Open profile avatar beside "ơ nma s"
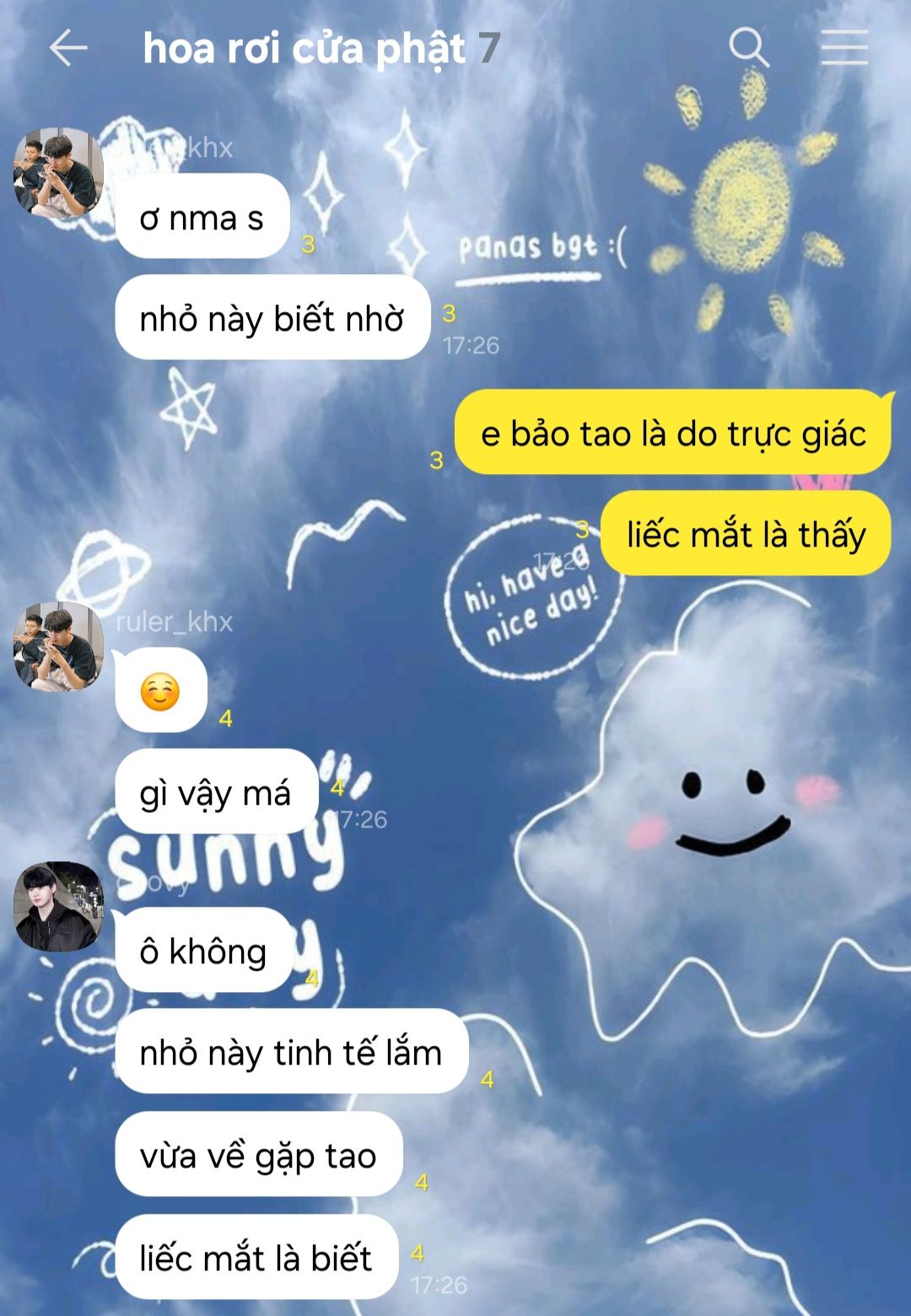This screenshot has height=1316, width=911. click(x=57, y=174)
